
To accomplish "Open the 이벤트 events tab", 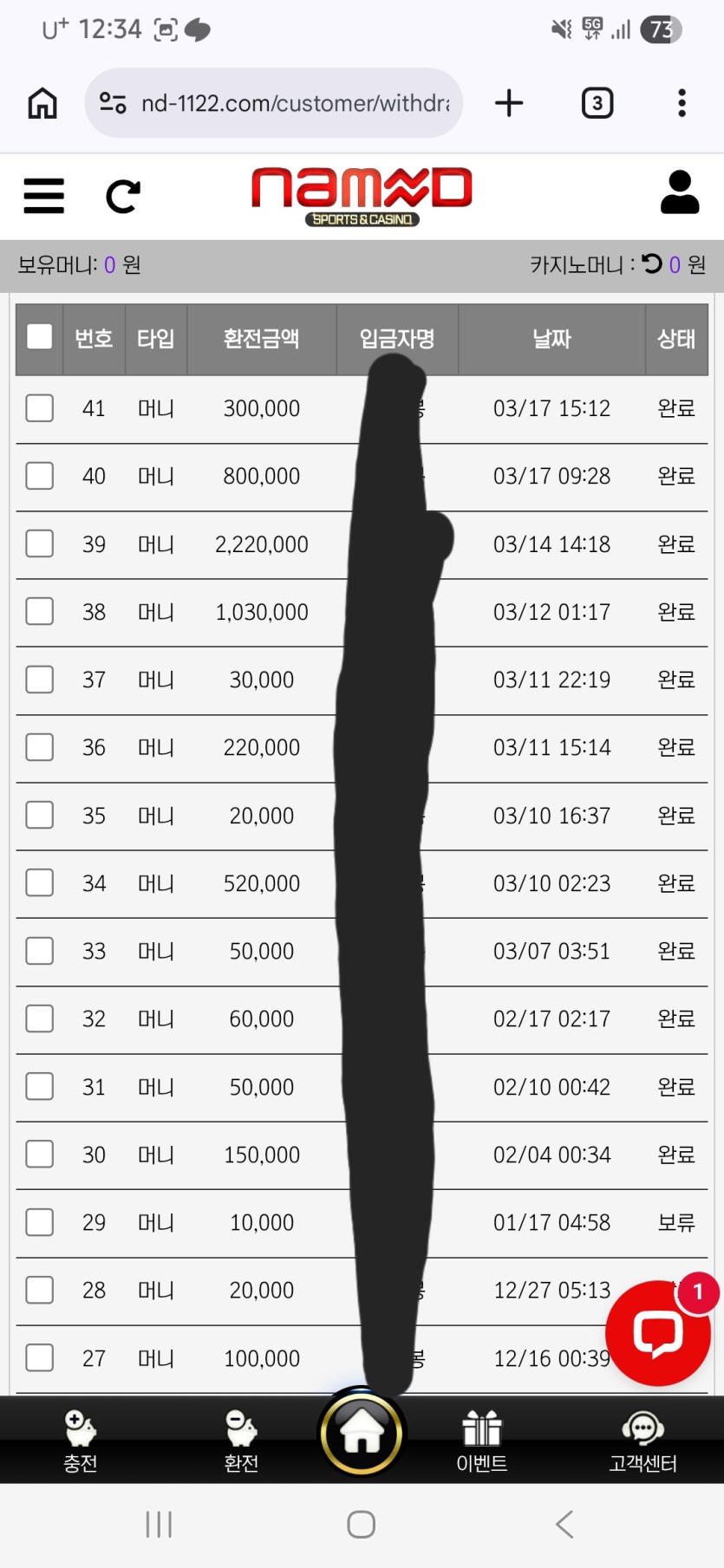I will click(482, 1441).
